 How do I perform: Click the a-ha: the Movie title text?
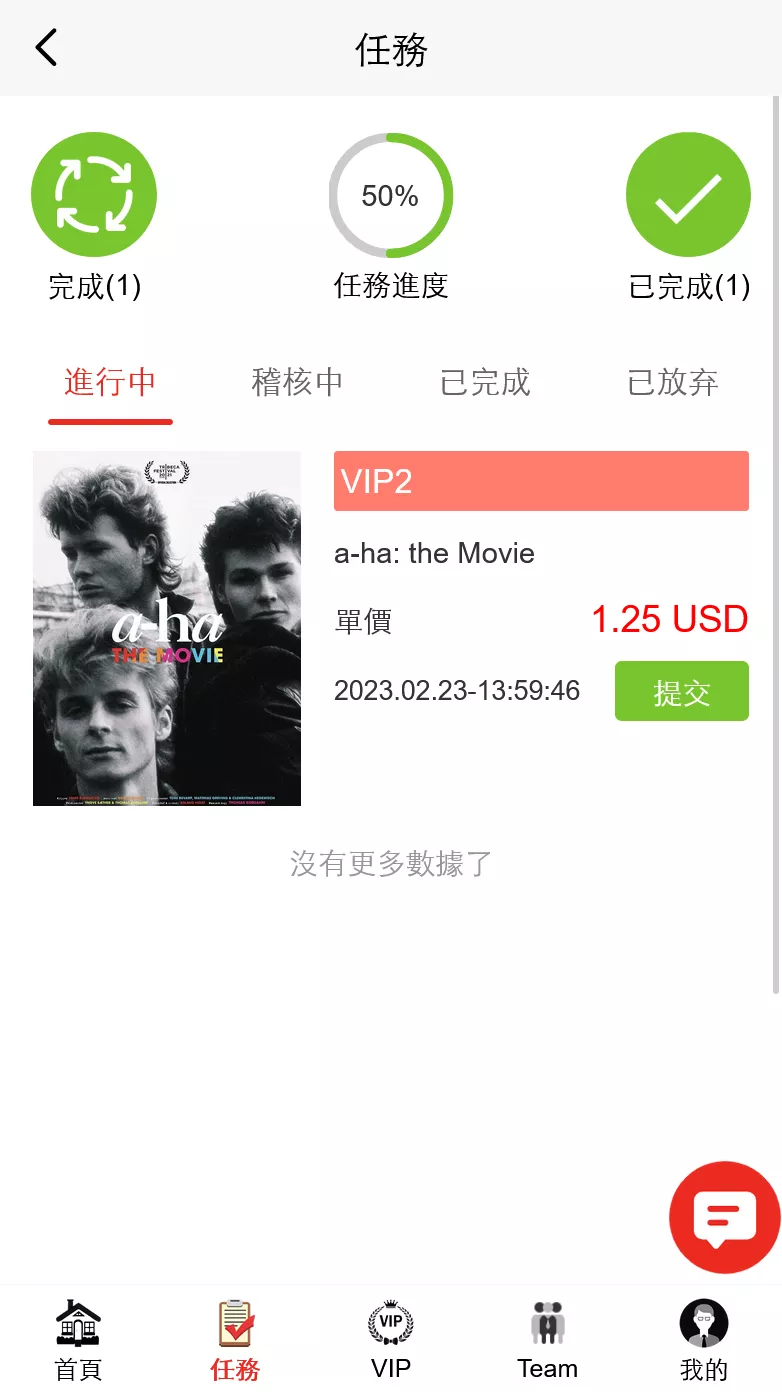click(x=434, y=553)
